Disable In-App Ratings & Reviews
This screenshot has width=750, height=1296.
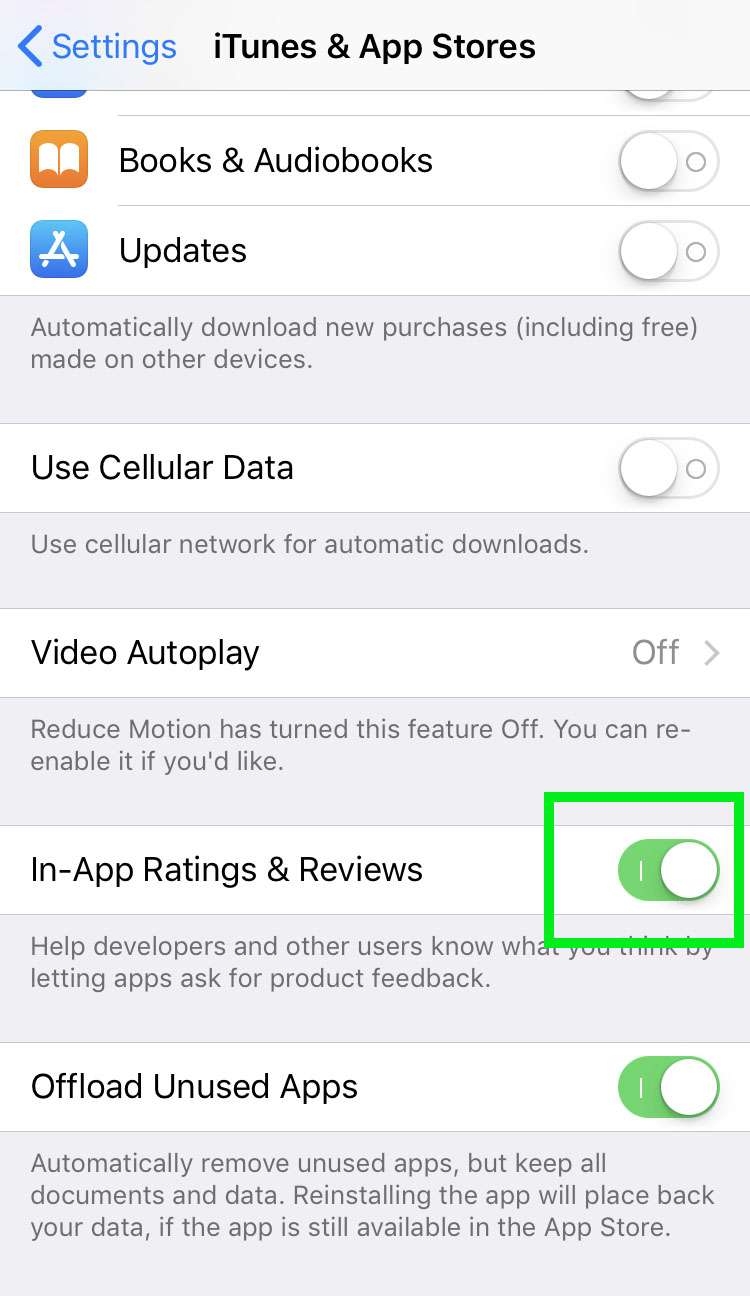click(668, 870)
